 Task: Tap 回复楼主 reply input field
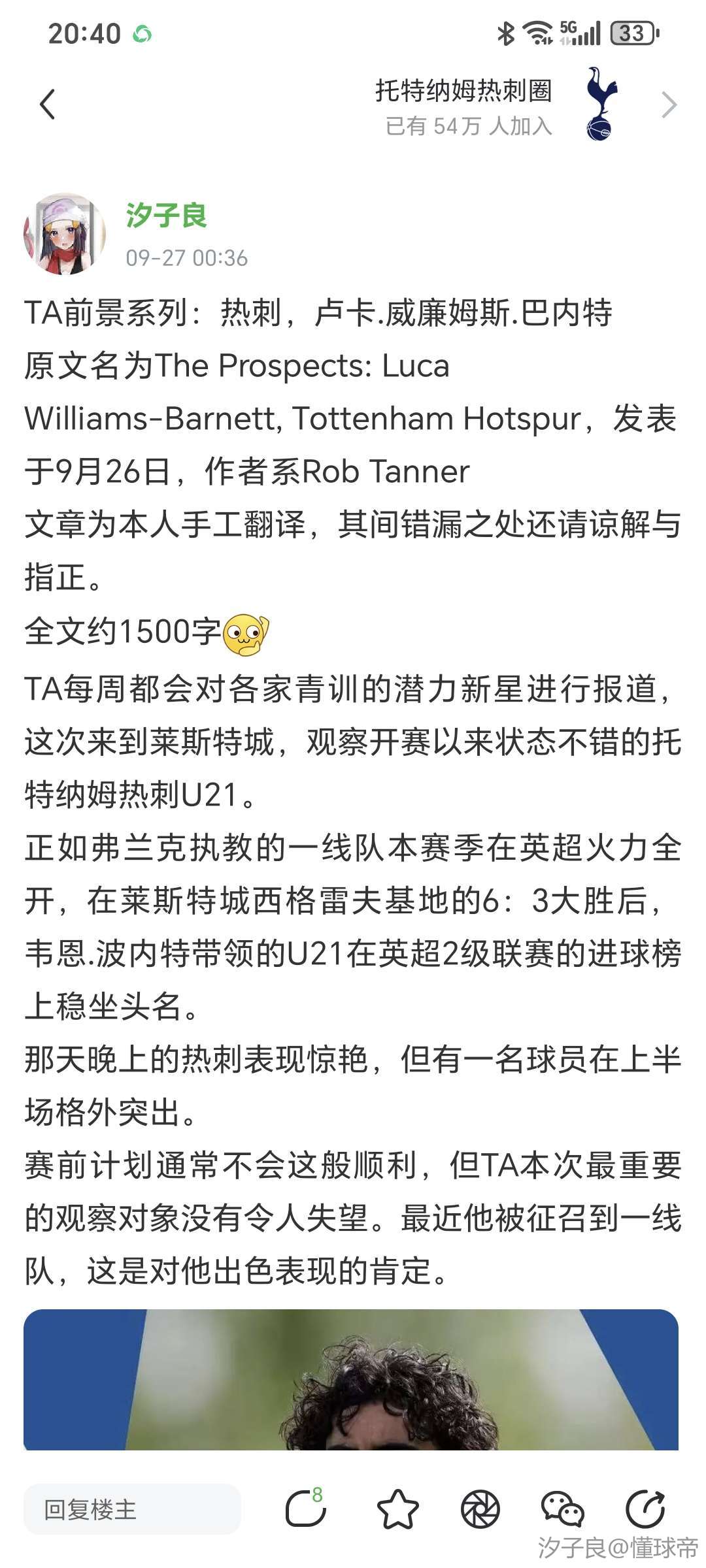click(132, 1510)
